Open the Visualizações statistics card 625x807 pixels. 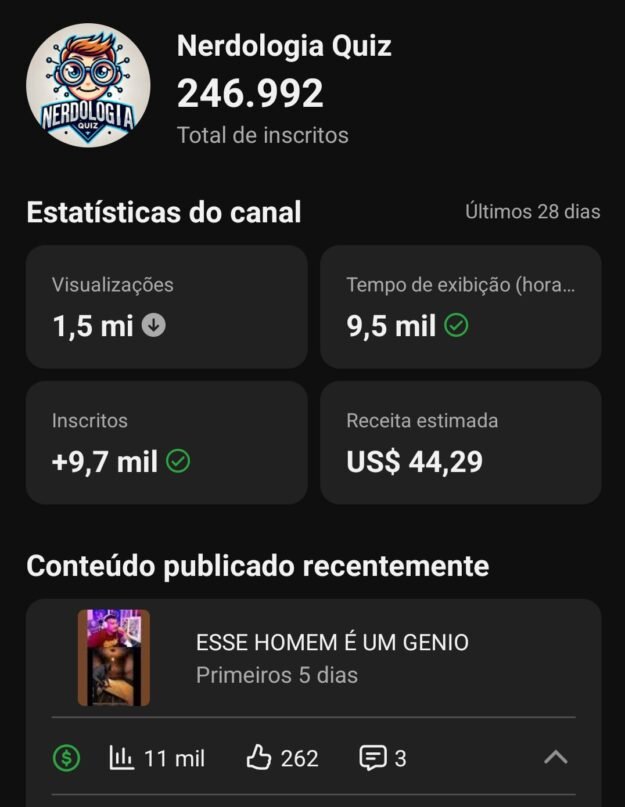(x=166, y=306)
